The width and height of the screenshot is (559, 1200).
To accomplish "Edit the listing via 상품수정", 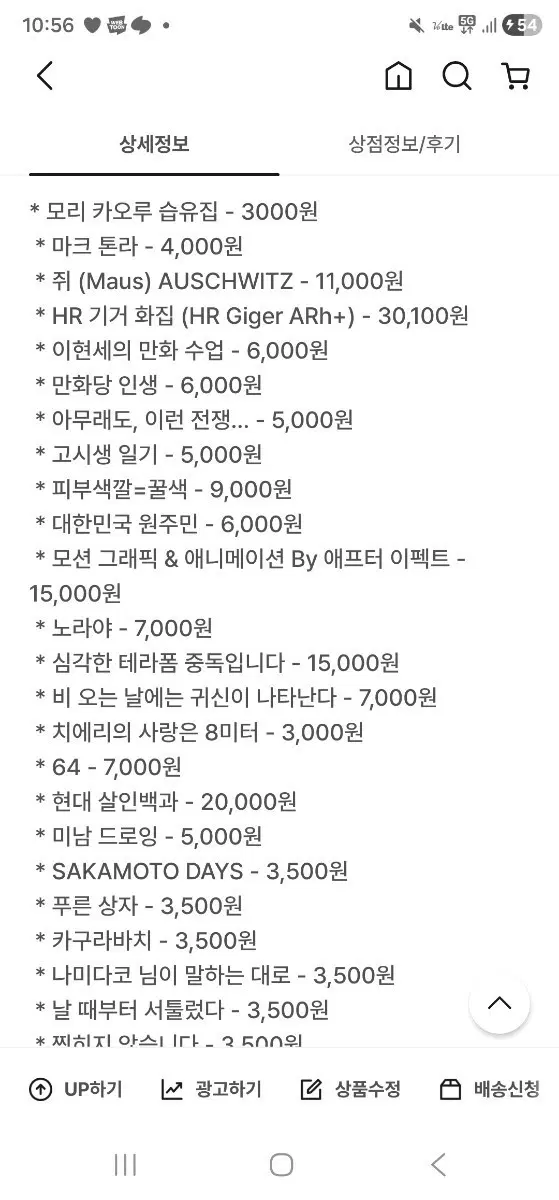I will (x=351, y=1089).
